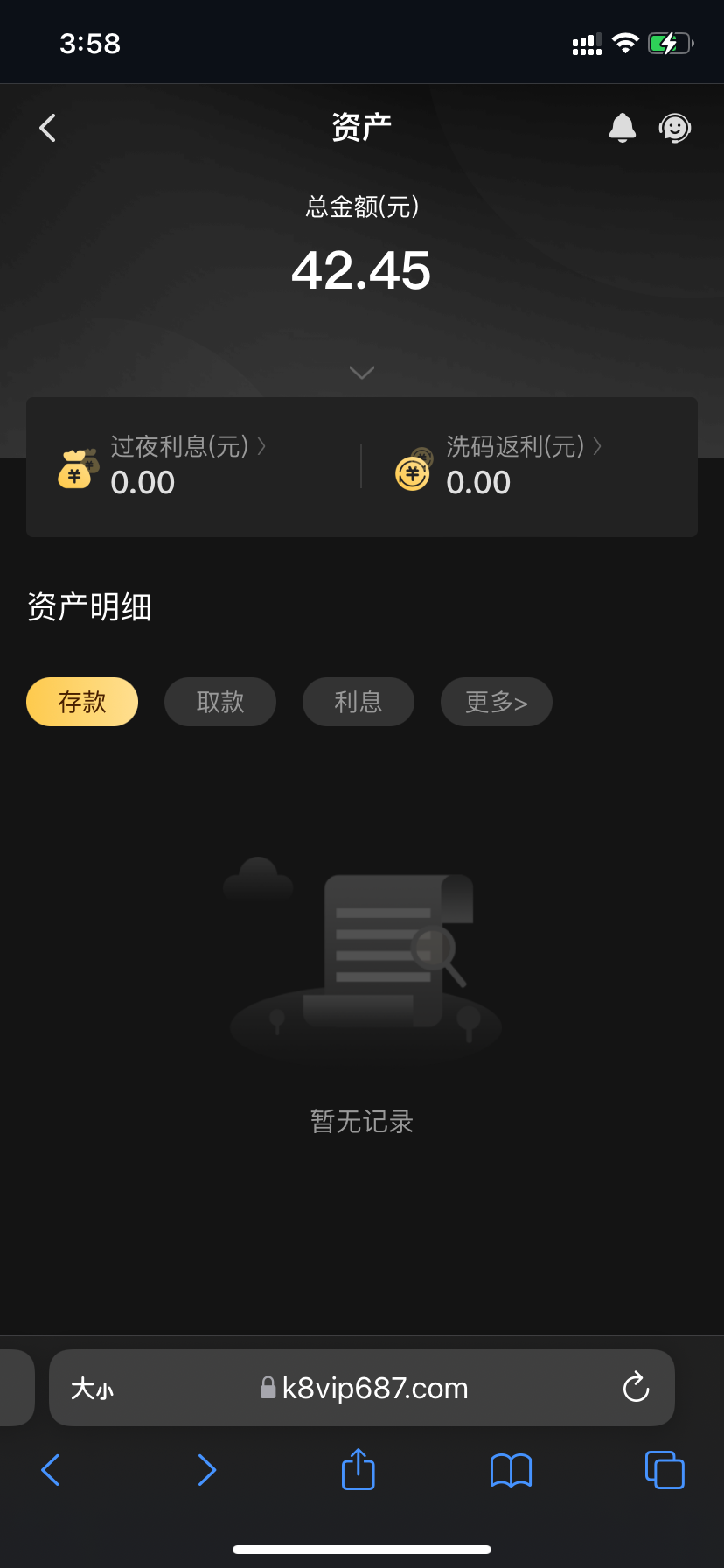
Task: Select the 存款 filter chip
Action: tap(82, 702)
